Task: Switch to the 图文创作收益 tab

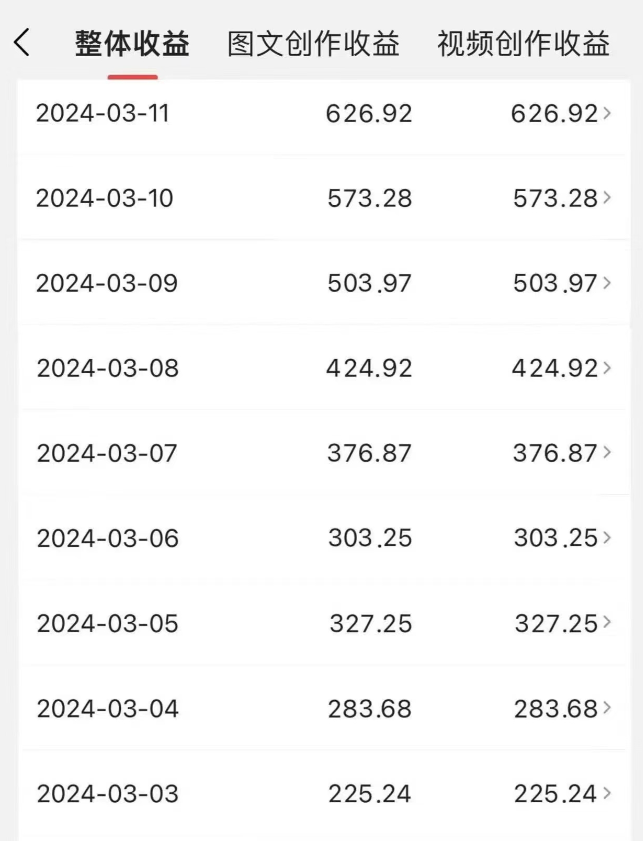Action: [x=313, y=44]
